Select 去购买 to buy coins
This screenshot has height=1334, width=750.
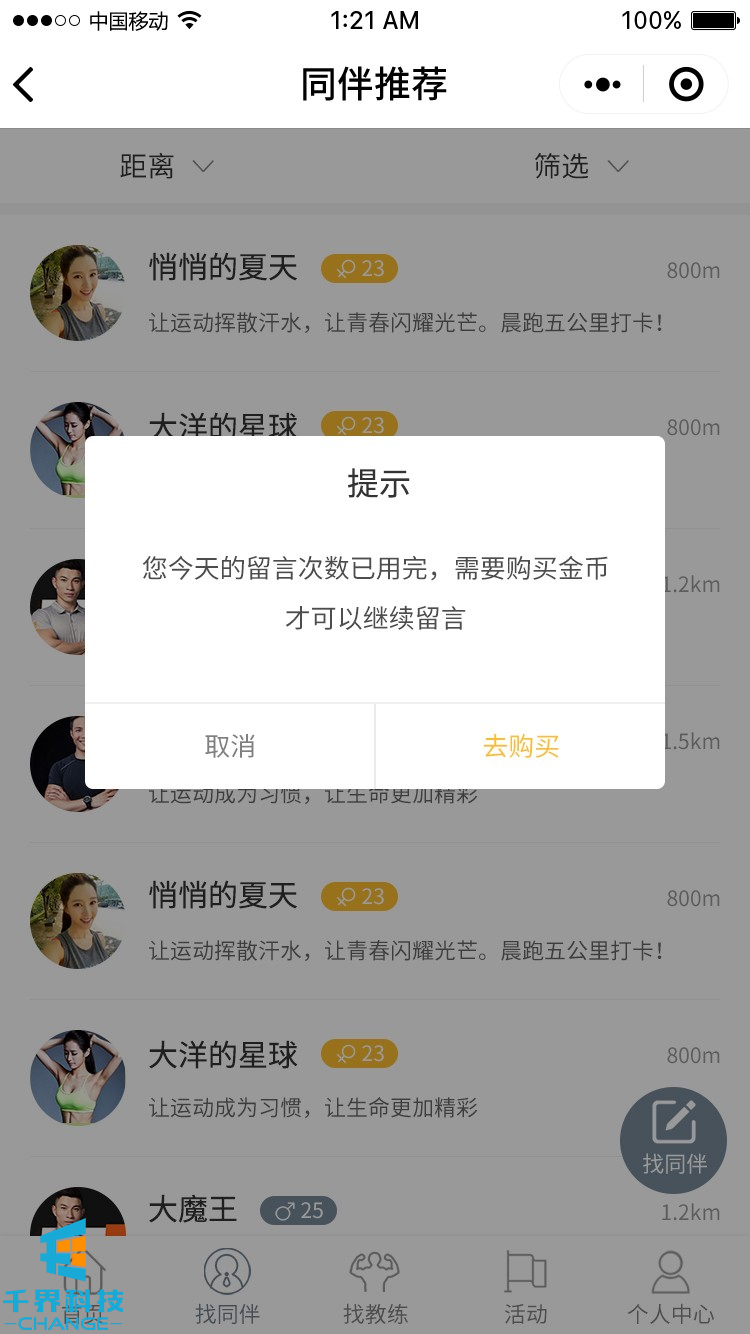click(x=520, y=746)
